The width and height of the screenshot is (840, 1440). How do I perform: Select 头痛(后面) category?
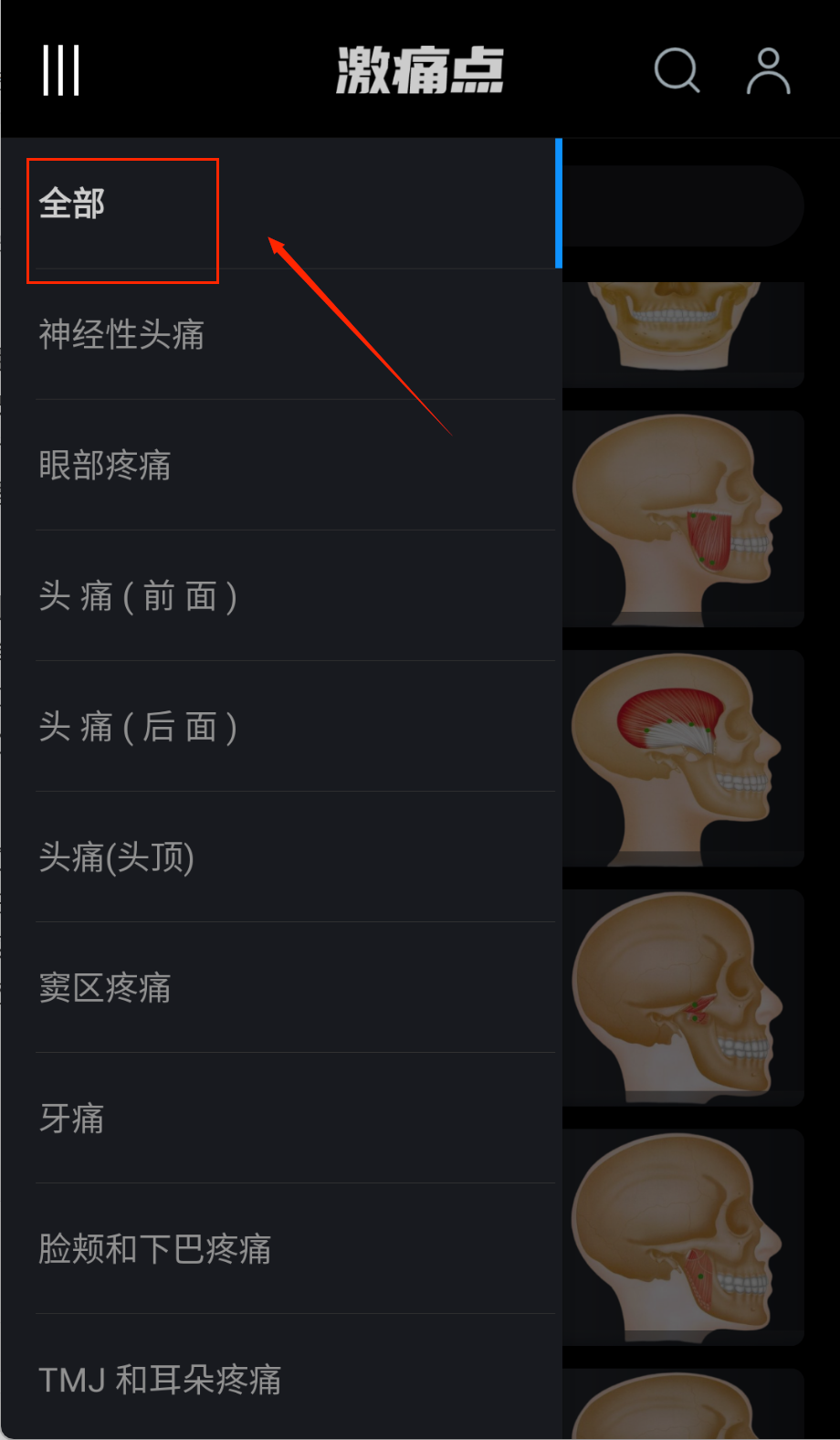138,727
